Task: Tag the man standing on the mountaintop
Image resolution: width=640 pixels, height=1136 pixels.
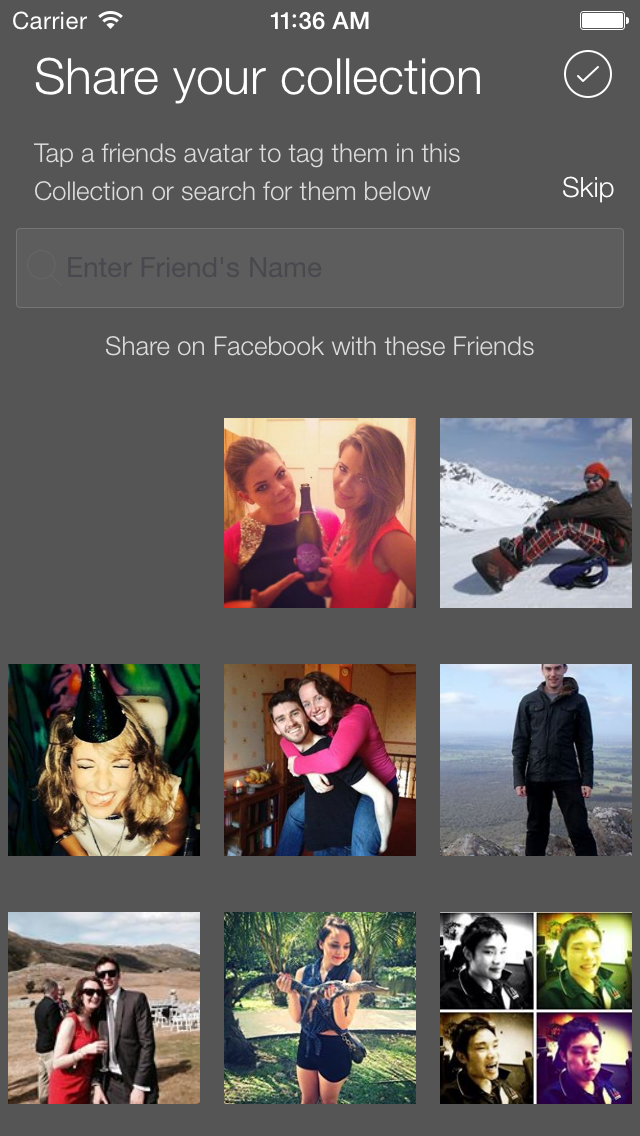Action: click(536, 760)
